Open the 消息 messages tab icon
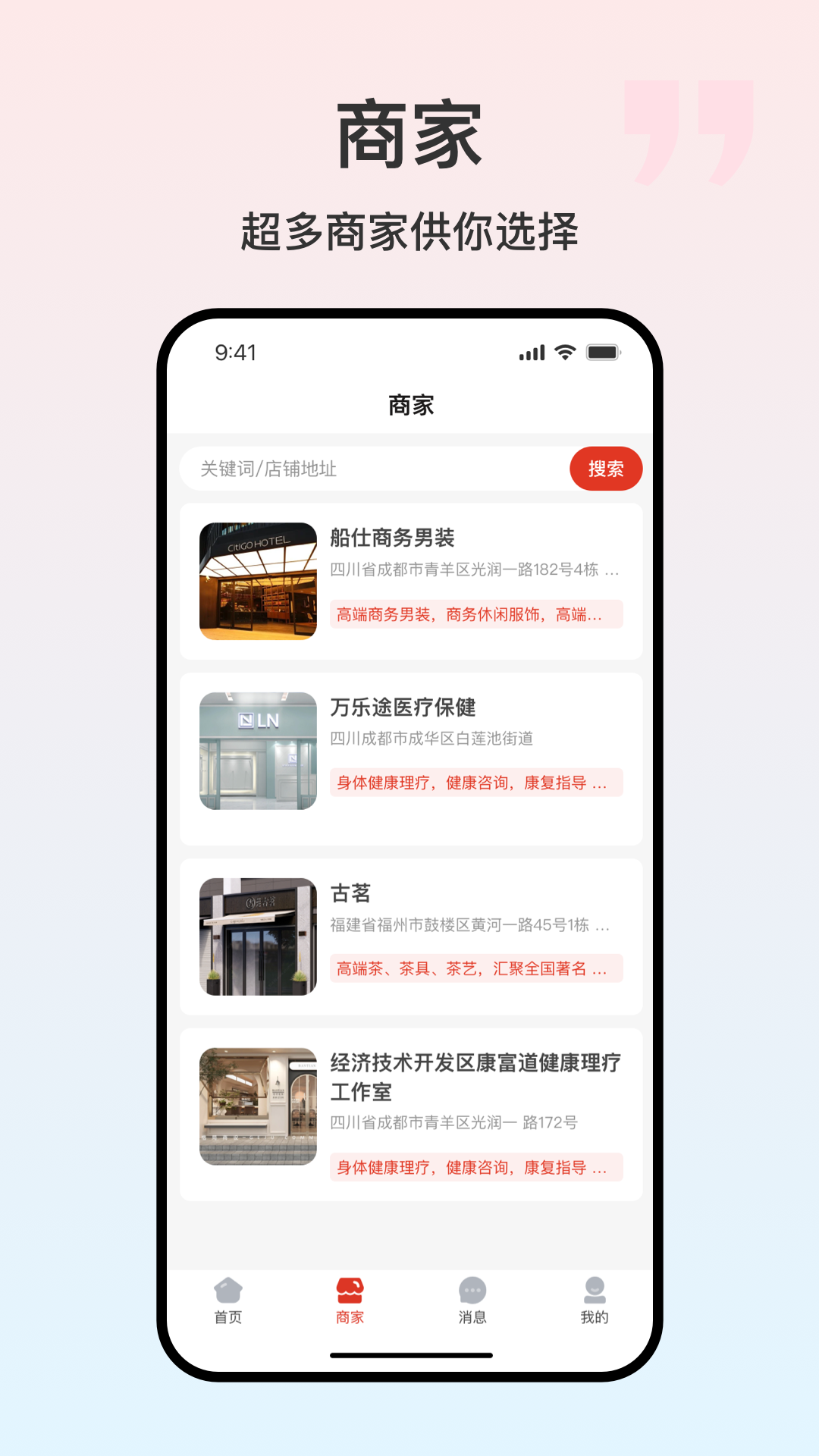Viewport: 819px width, 1456px height. pos(472,1296)
